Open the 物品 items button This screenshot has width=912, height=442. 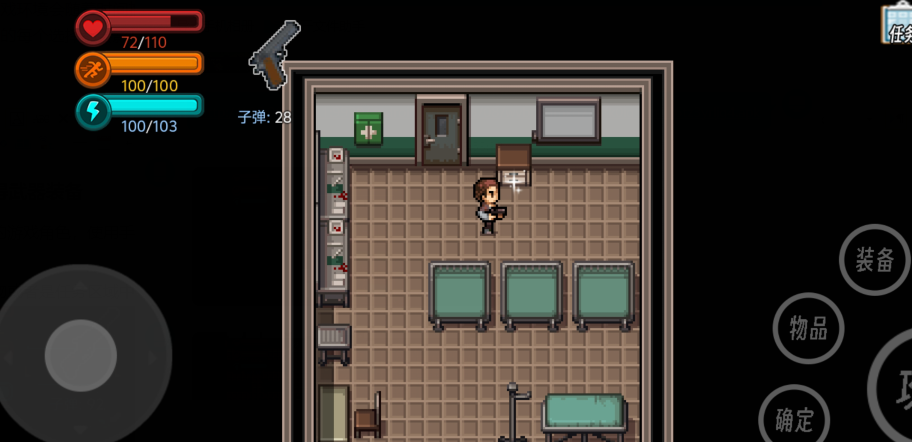(808, 328)
